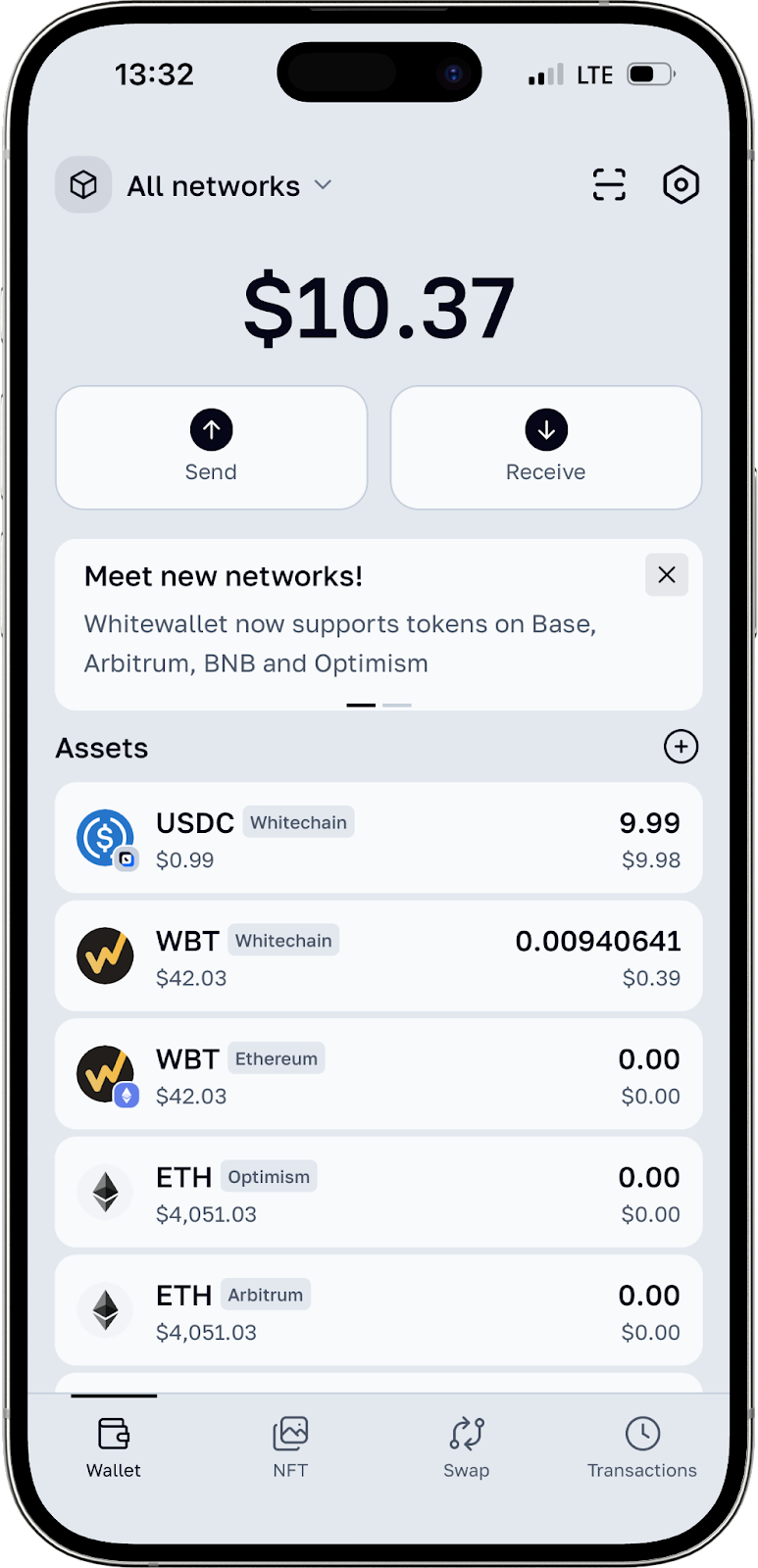
Task: Tap the Send button
Action: click(211, 447)
